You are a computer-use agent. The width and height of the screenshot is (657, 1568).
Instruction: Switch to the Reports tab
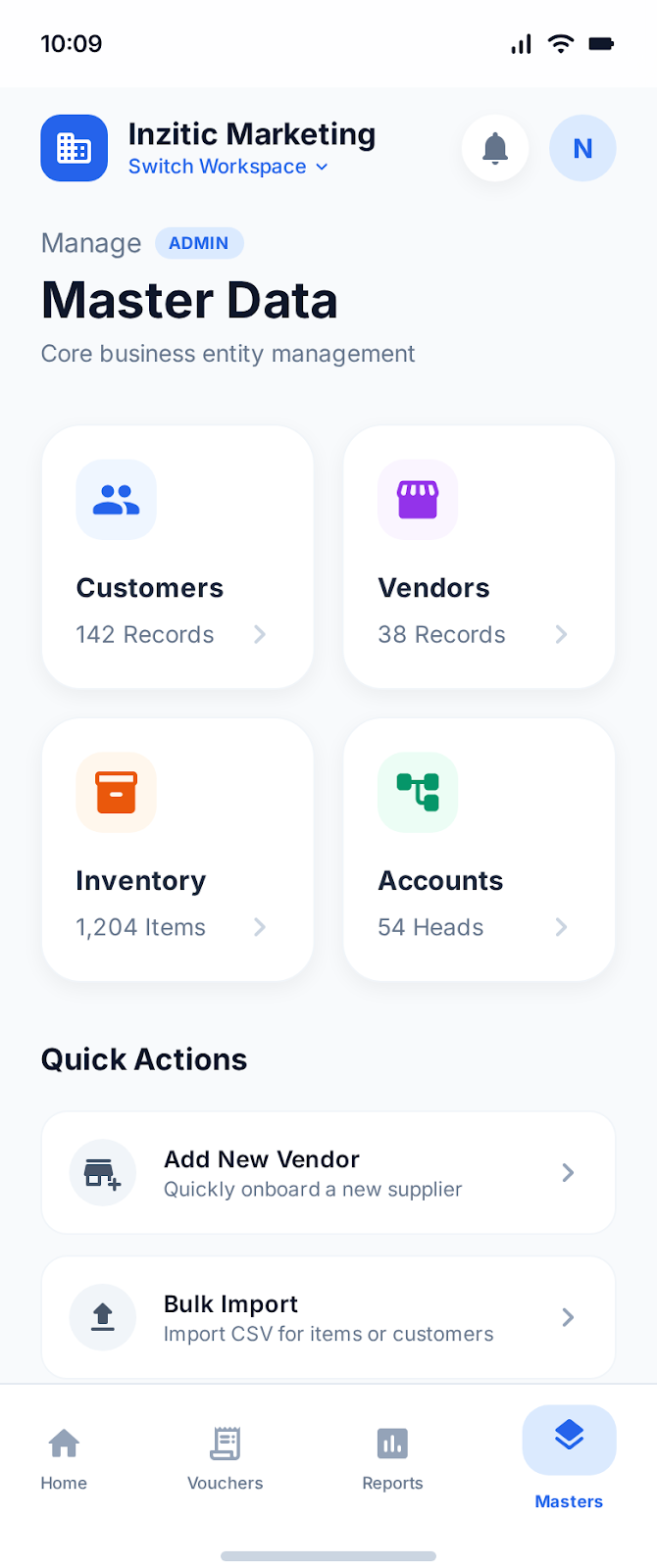pos(392,1458)
